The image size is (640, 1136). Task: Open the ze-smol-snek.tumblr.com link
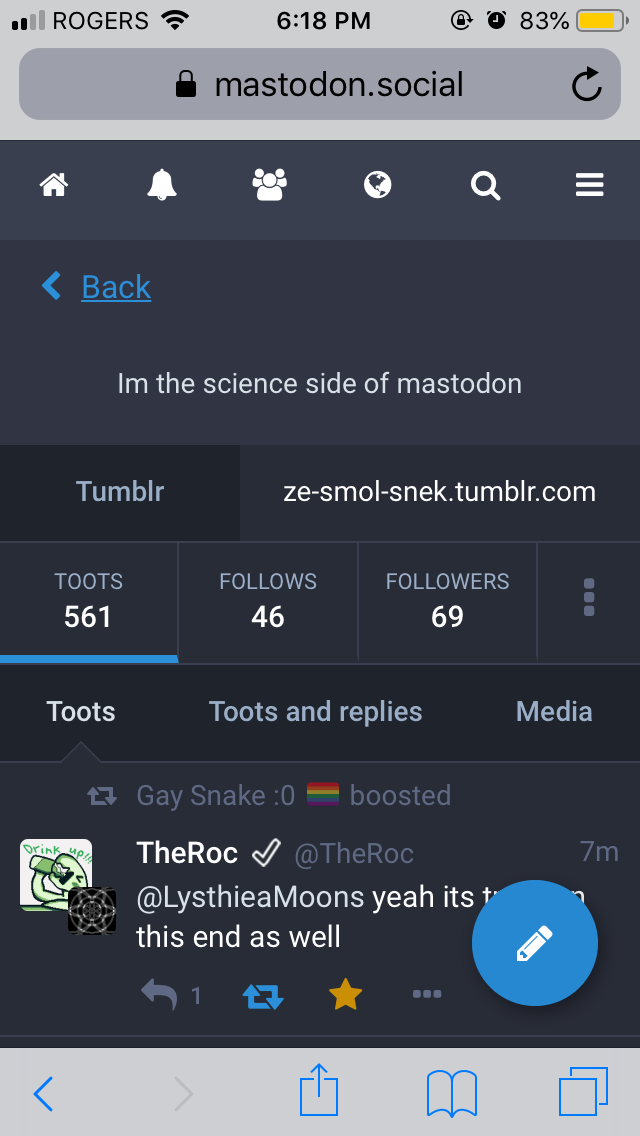click(439, 493)
